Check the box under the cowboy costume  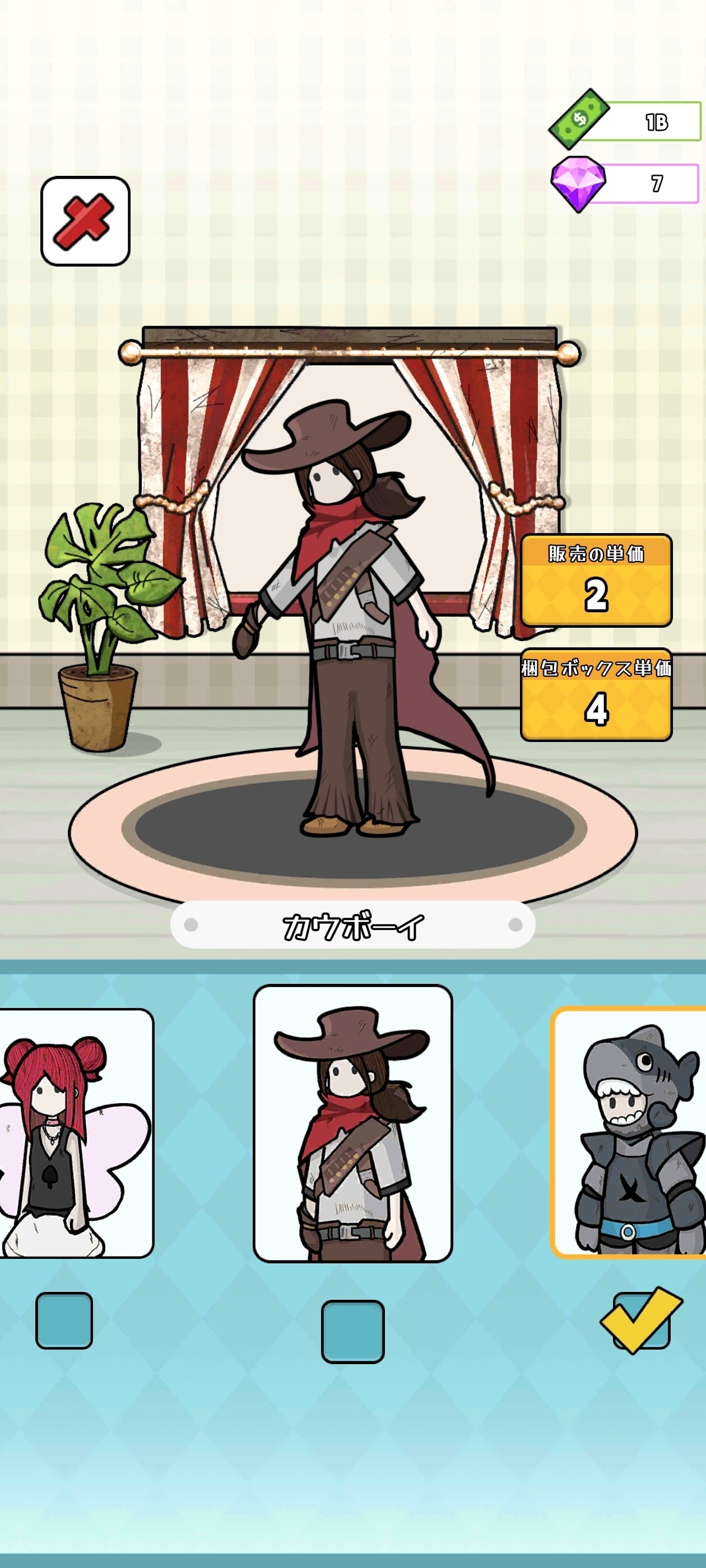(x=352, y=1331)
